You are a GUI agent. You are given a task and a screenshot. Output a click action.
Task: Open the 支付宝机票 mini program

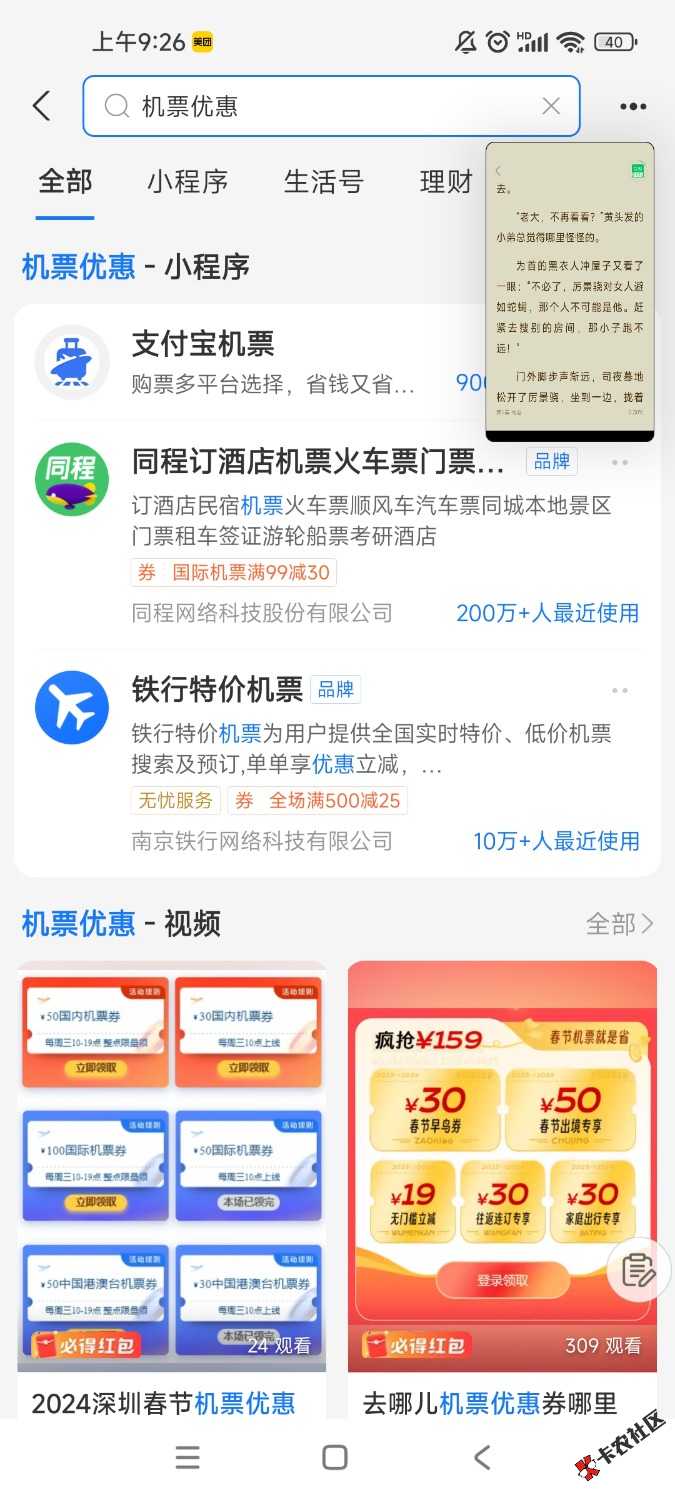pos(250,362)
